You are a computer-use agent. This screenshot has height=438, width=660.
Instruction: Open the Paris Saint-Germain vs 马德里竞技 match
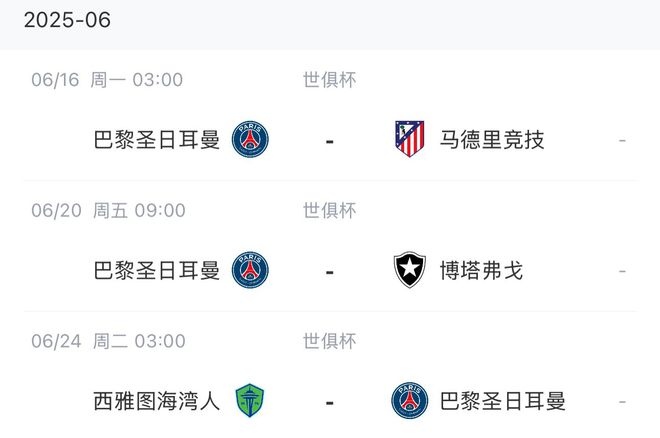click(329, 139)
